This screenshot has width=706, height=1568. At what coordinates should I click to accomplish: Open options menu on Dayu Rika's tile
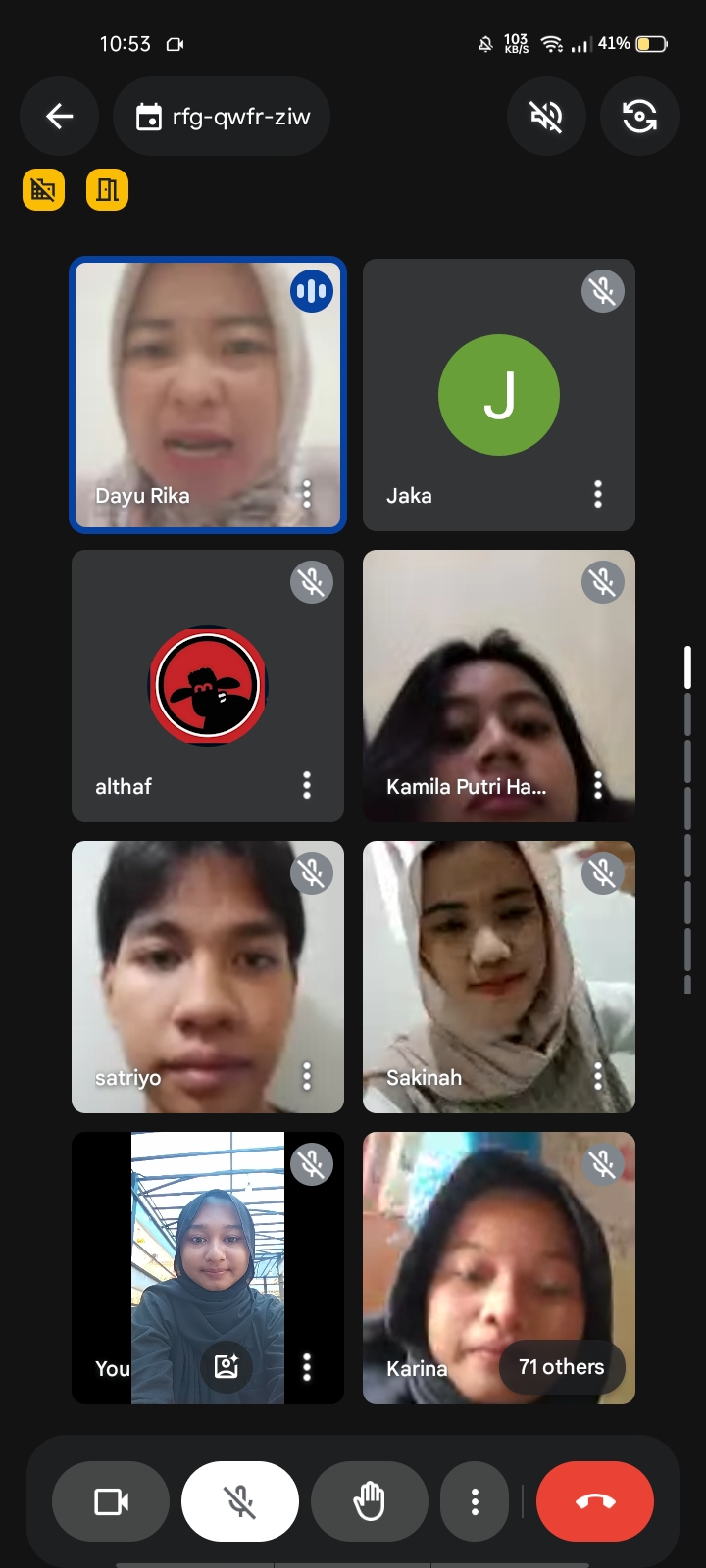[x=307, y=494]
